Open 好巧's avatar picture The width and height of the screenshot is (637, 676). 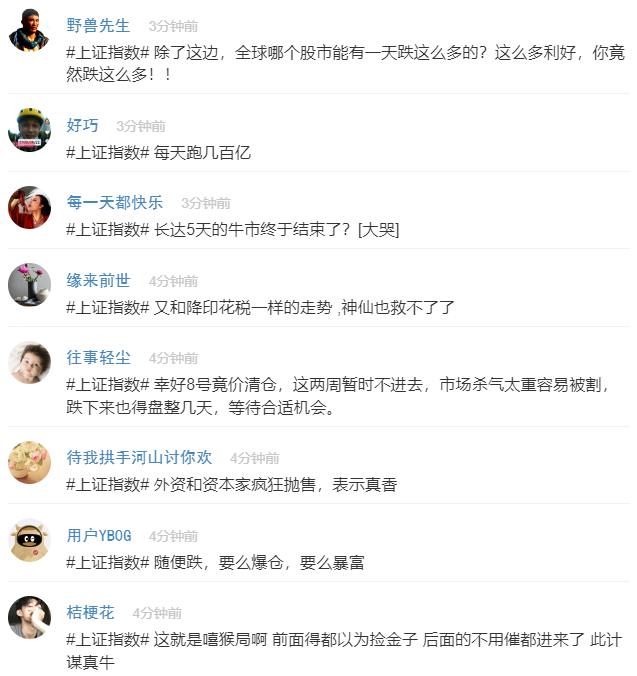pos(30,129)
